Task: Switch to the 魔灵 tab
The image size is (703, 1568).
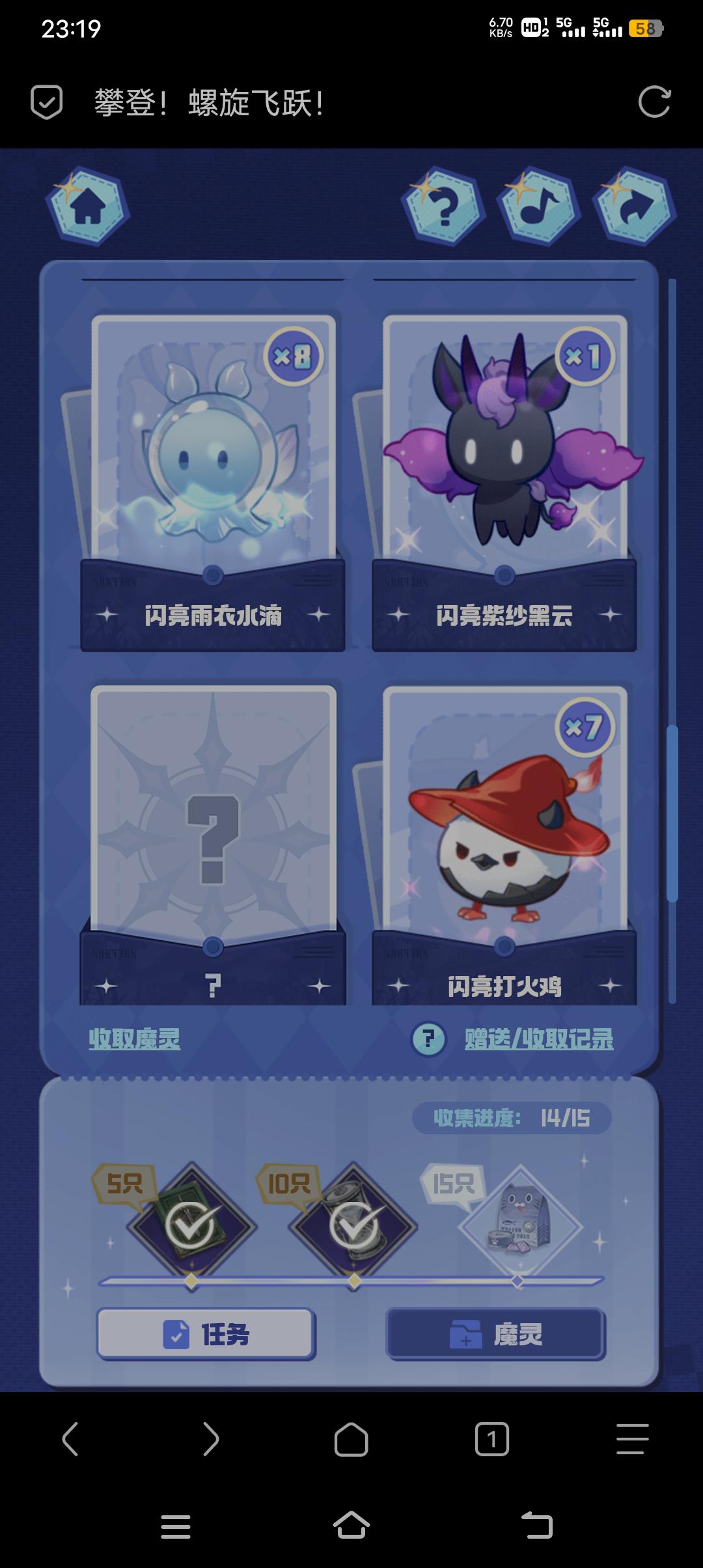Action: pyautogui.click(x=495, y=1335)
